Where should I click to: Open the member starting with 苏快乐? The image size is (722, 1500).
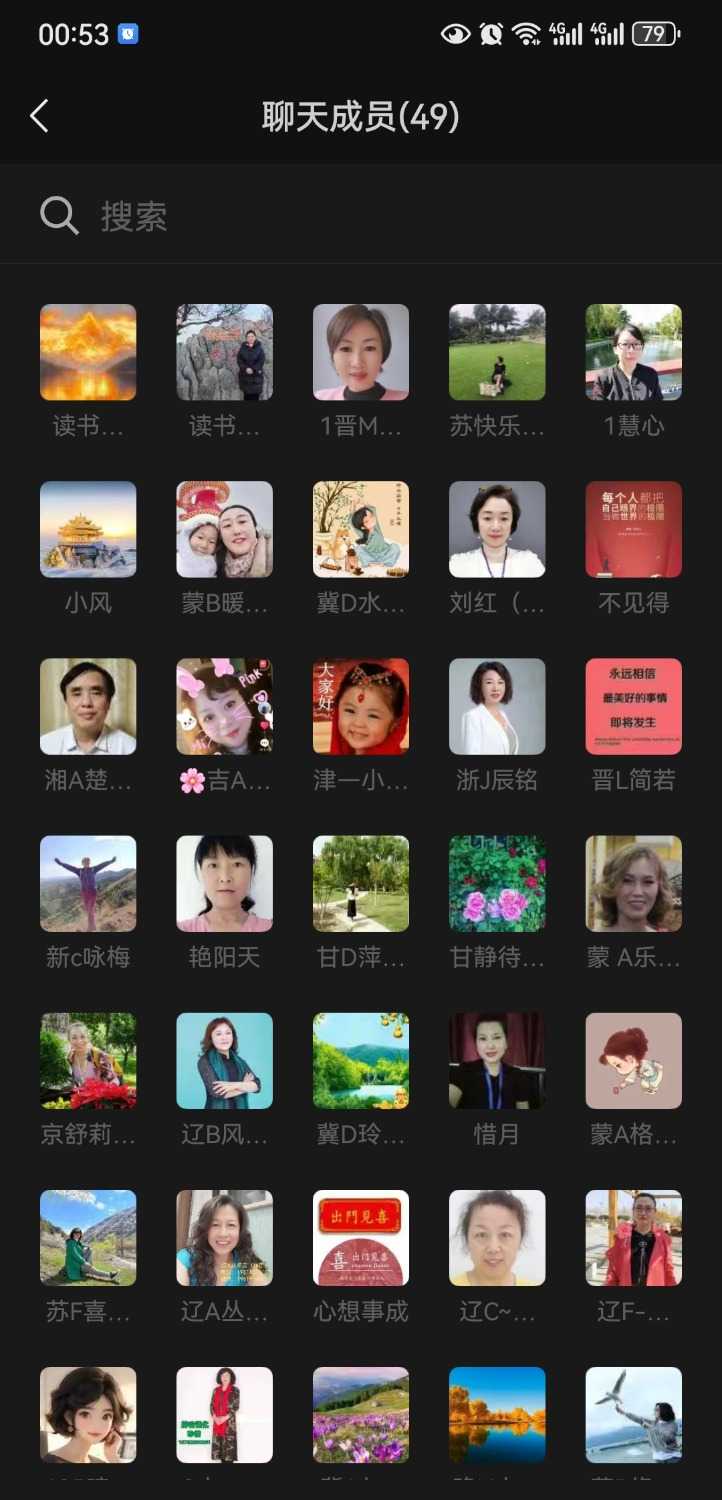(x=497, y=353)
